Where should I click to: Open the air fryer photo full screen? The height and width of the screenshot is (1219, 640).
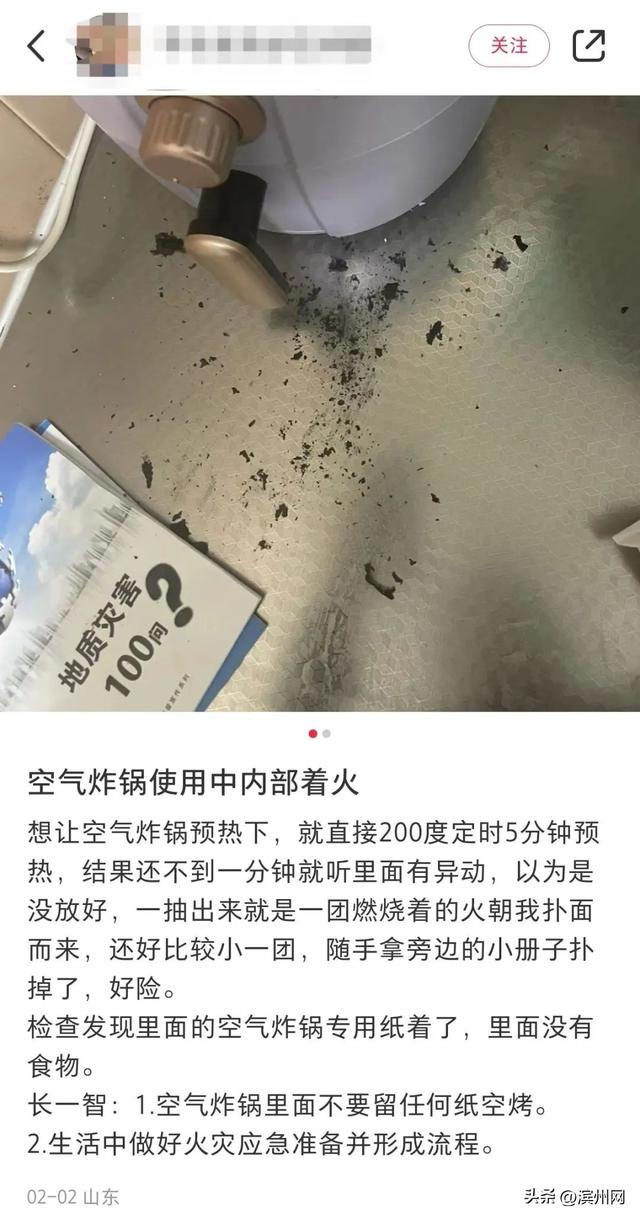(320, 400)
